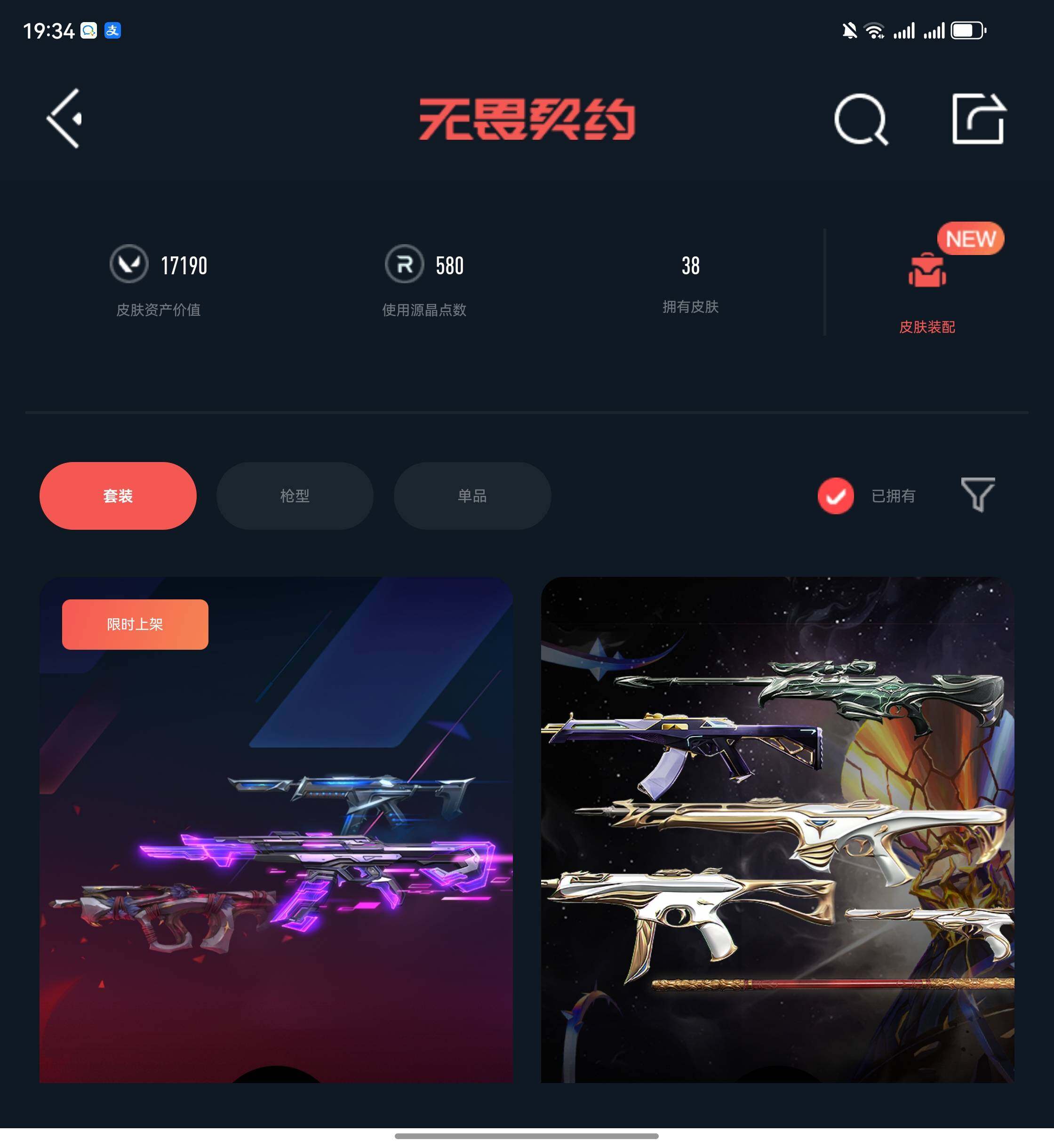
Task: Tap the NEW badge on the backpack
Action: 970,239
